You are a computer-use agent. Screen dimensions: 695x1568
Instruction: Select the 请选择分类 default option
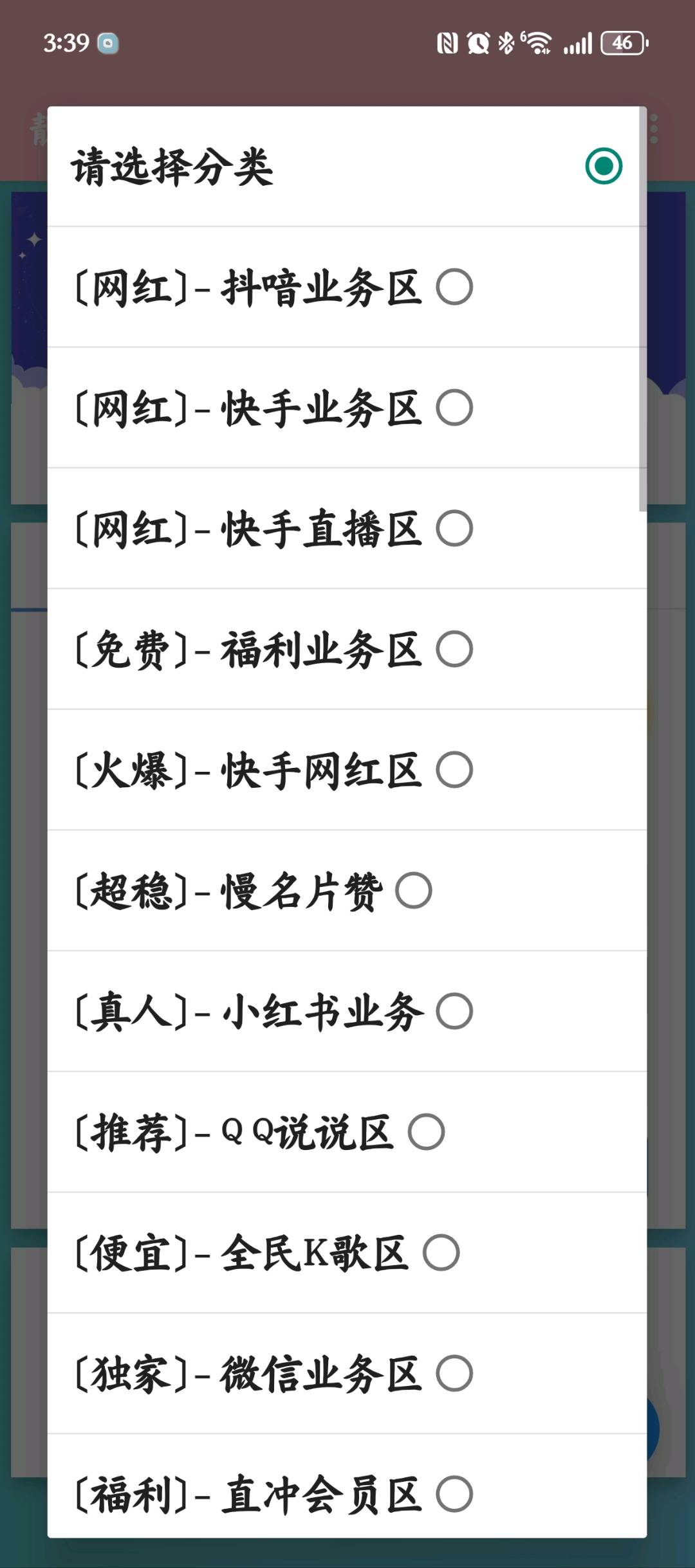tap(347, 167)
